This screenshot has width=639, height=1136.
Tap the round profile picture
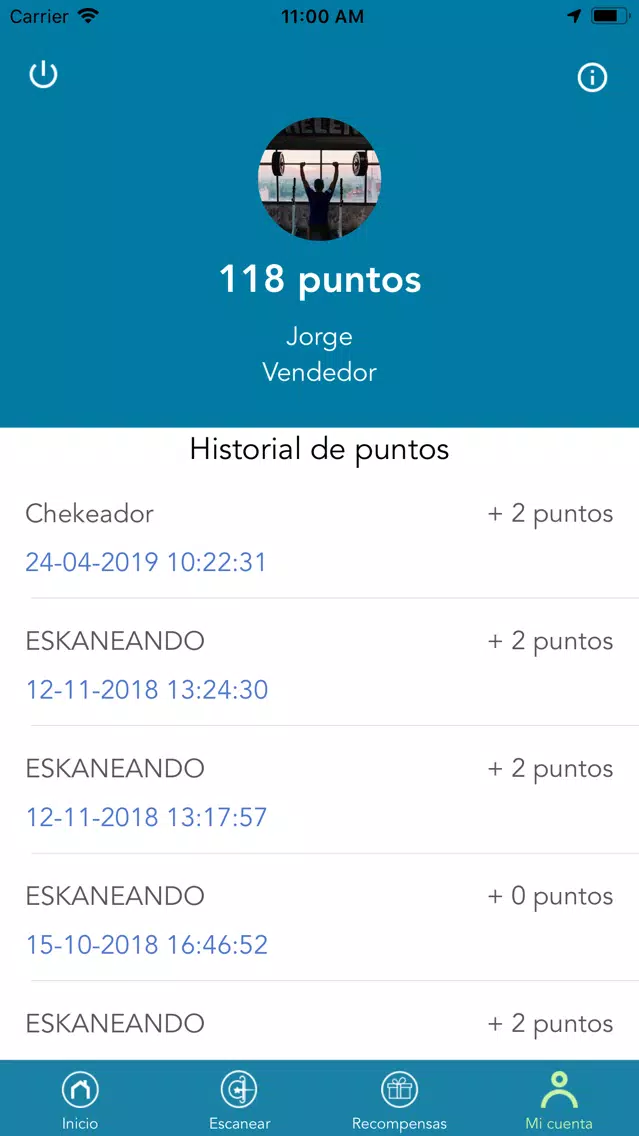(x=320, y=179)
